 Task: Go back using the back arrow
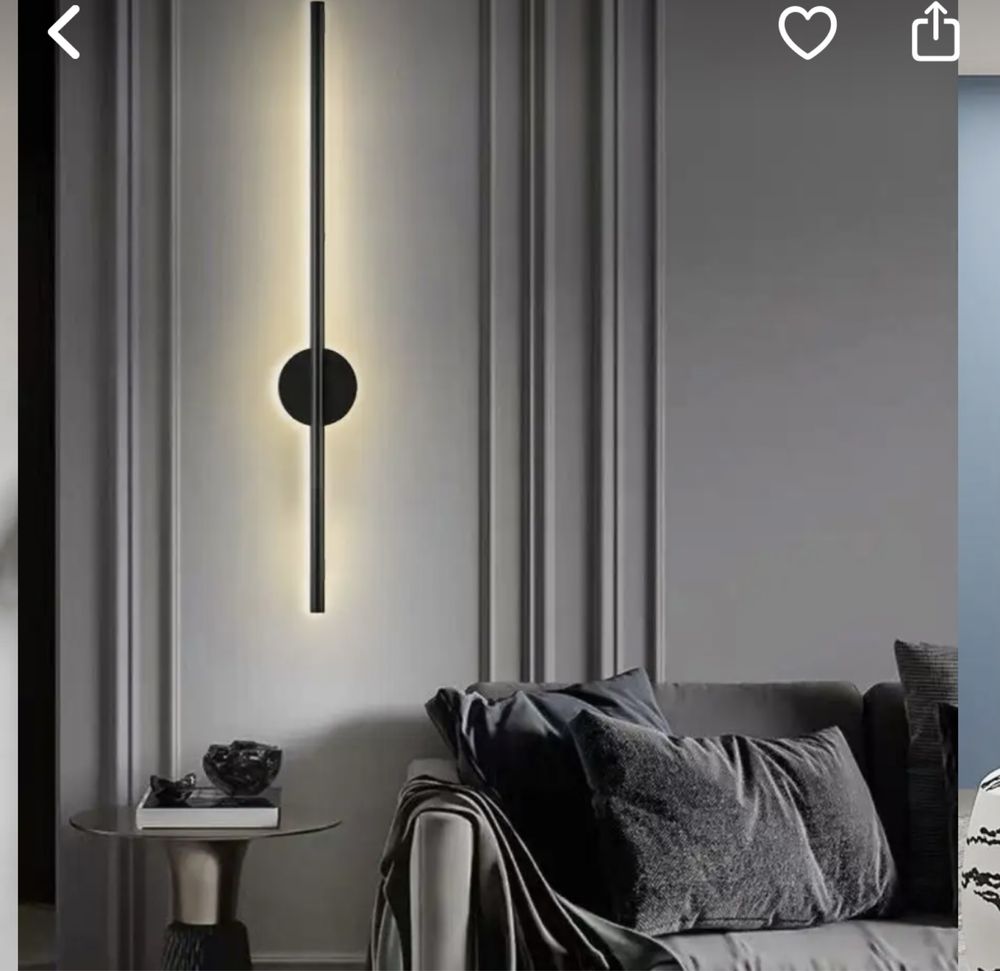pyautogui.click(x=64, y=32)
